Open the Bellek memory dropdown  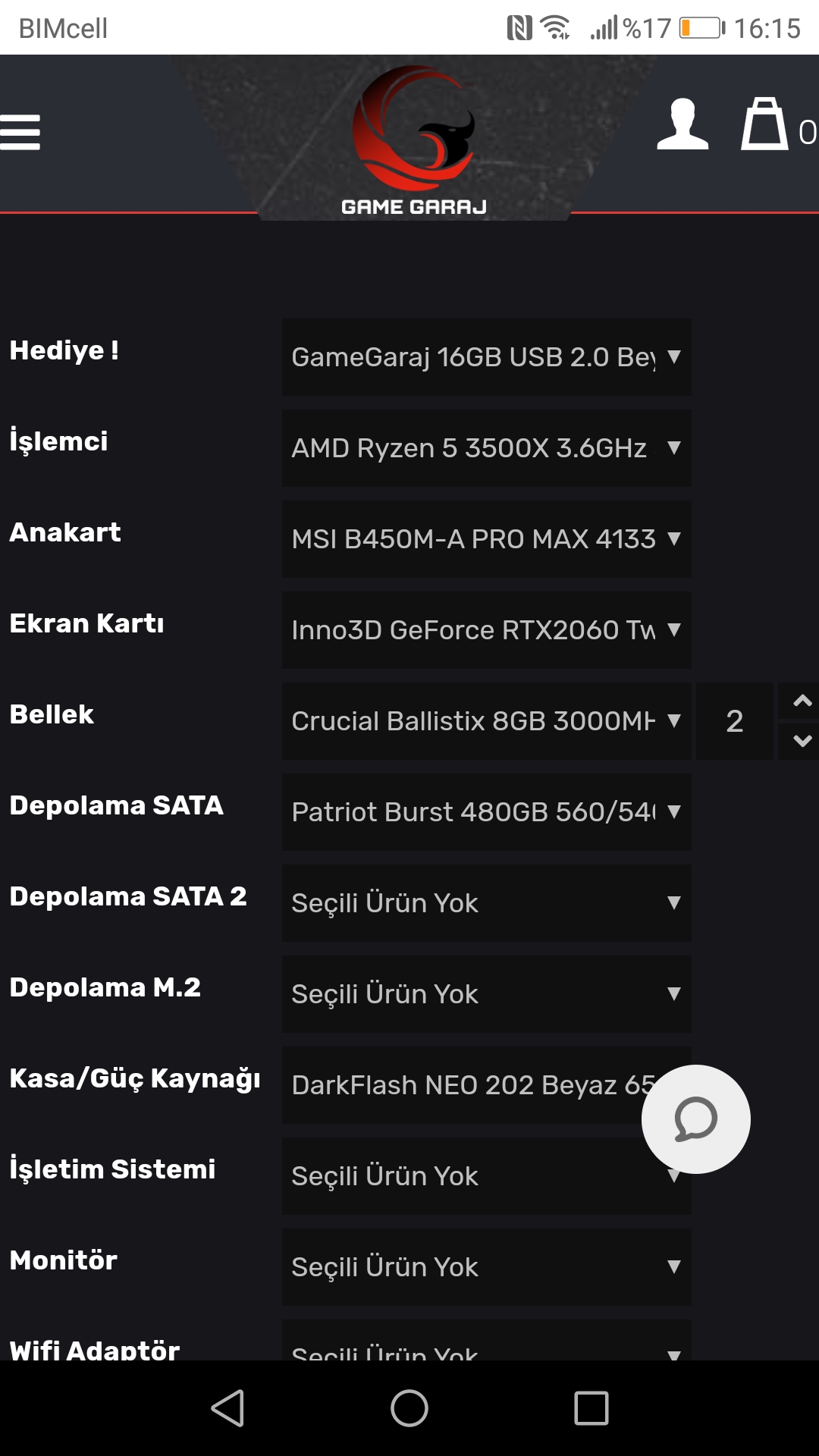coord(486,721)
